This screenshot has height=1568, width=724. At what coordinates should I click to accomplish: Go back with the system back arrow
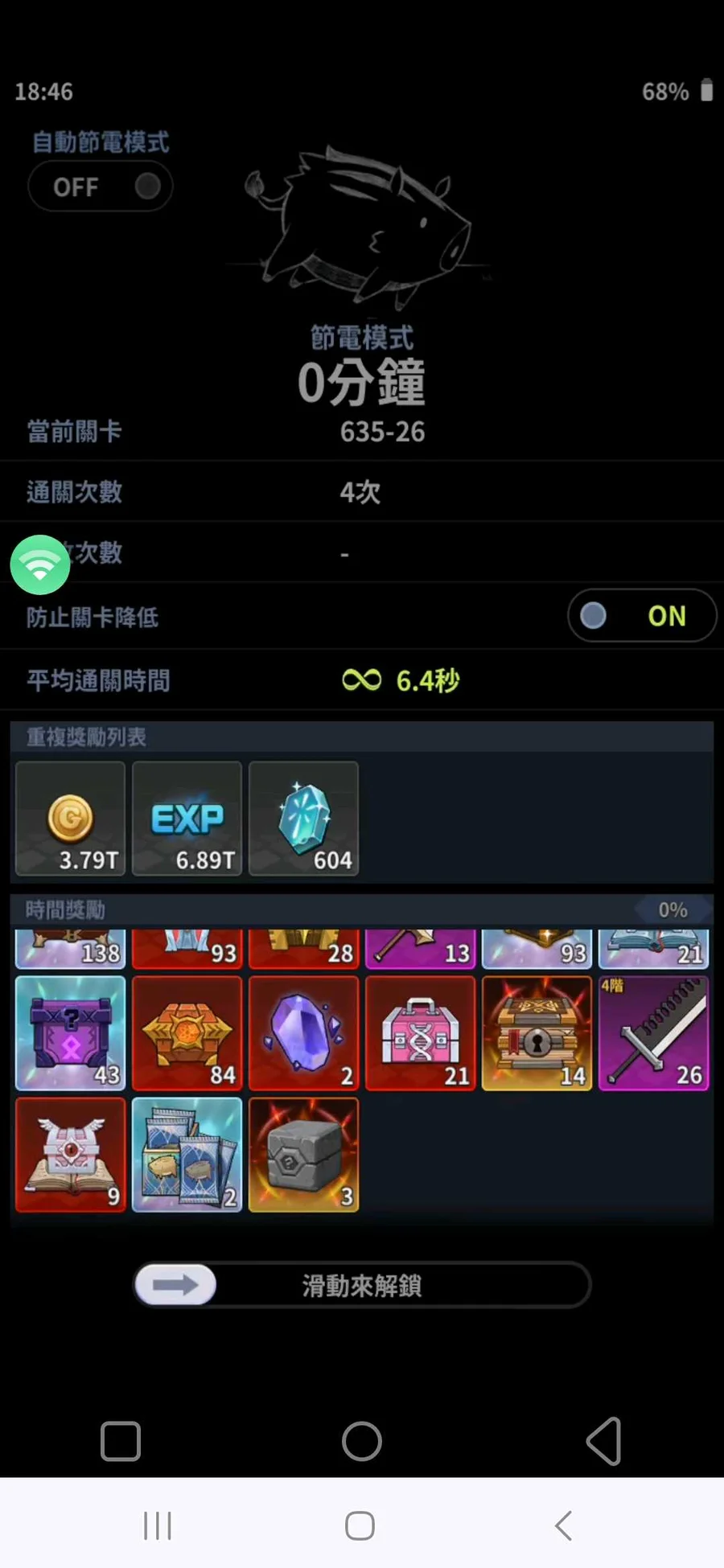click(x=564, y=1525)
